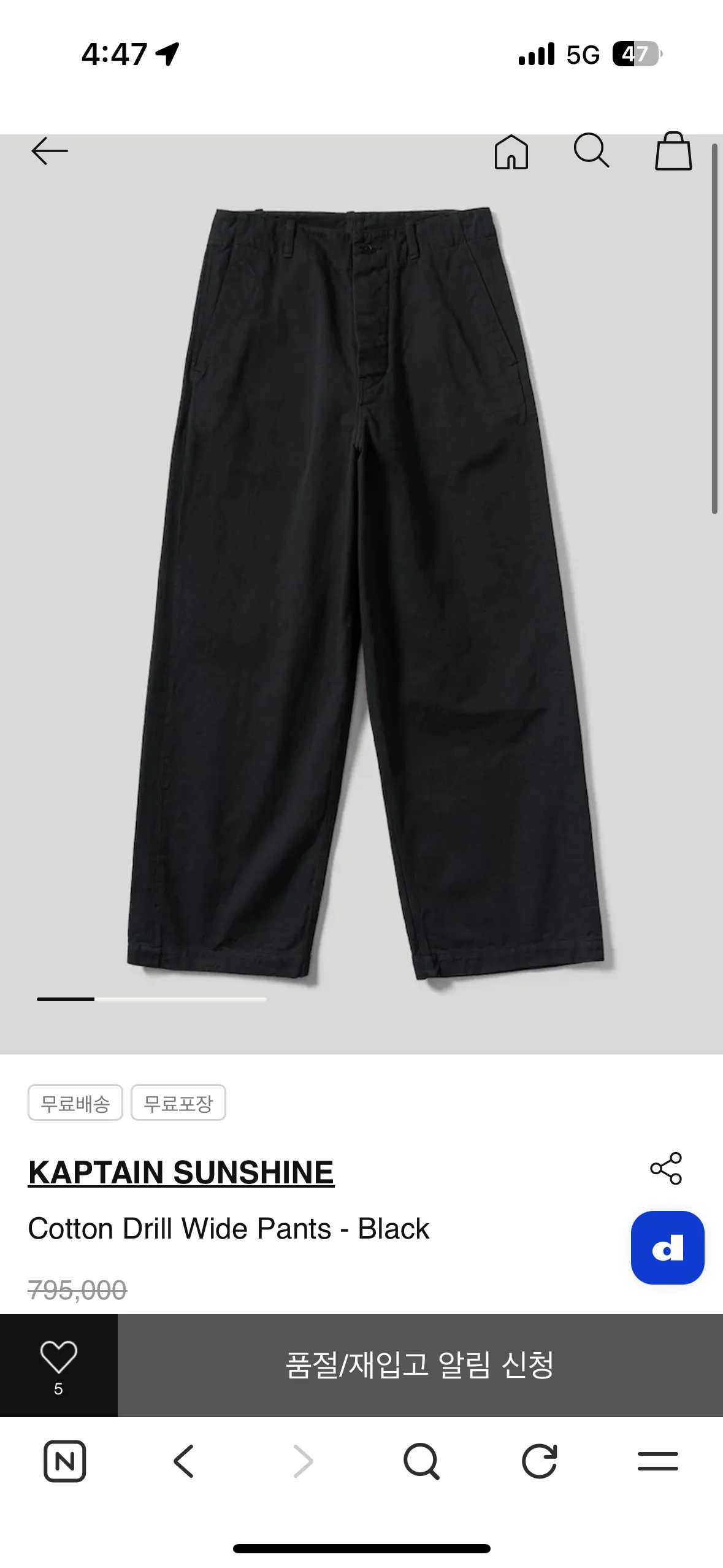
Task: Open the shopping bag
Action: tap(673, 151)
